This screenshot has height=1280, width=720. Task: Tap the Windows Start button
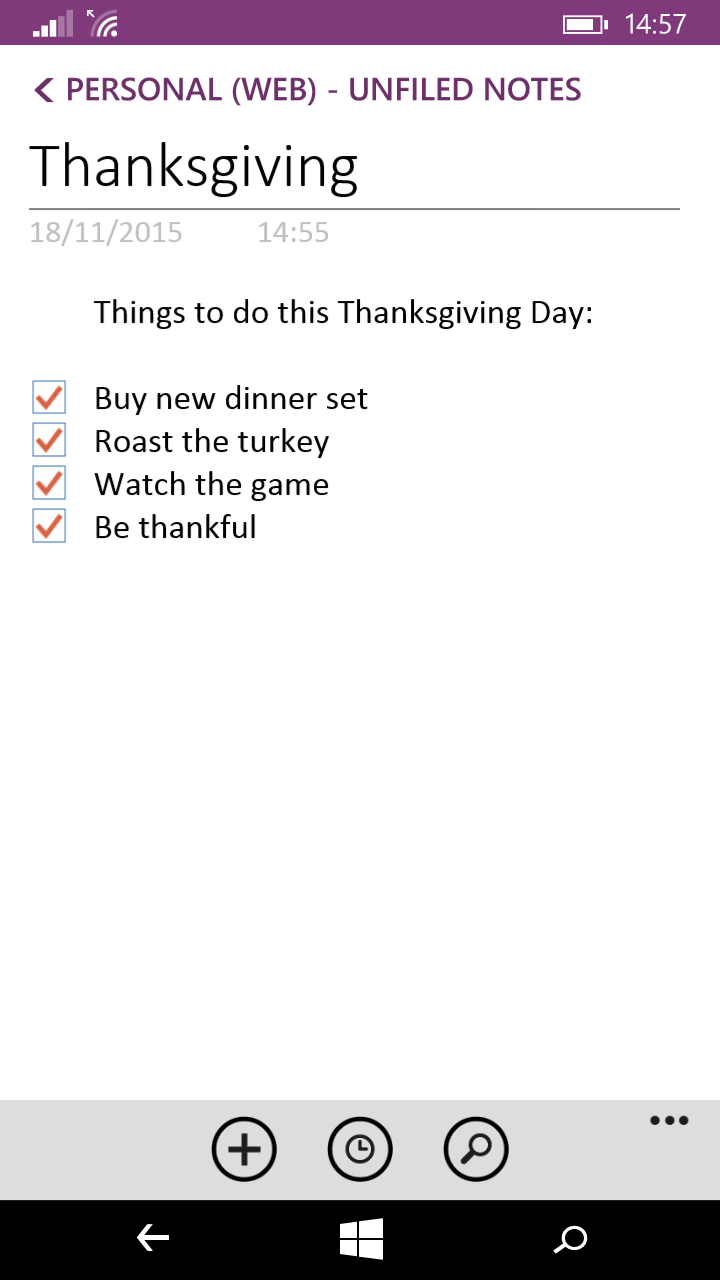[x=360, y=1237]
